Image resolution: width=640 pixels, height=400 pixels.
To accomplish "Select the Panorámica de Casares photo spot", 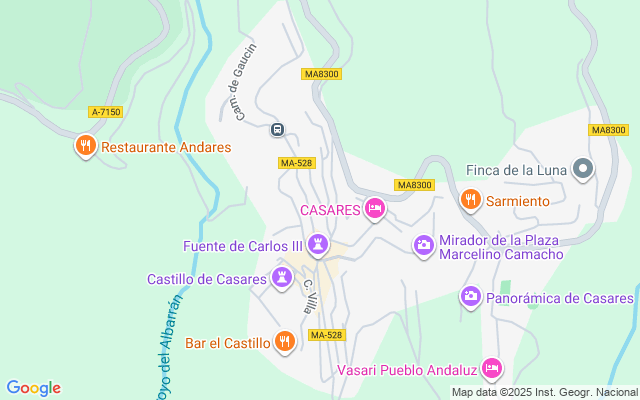I will pos(471,296).
